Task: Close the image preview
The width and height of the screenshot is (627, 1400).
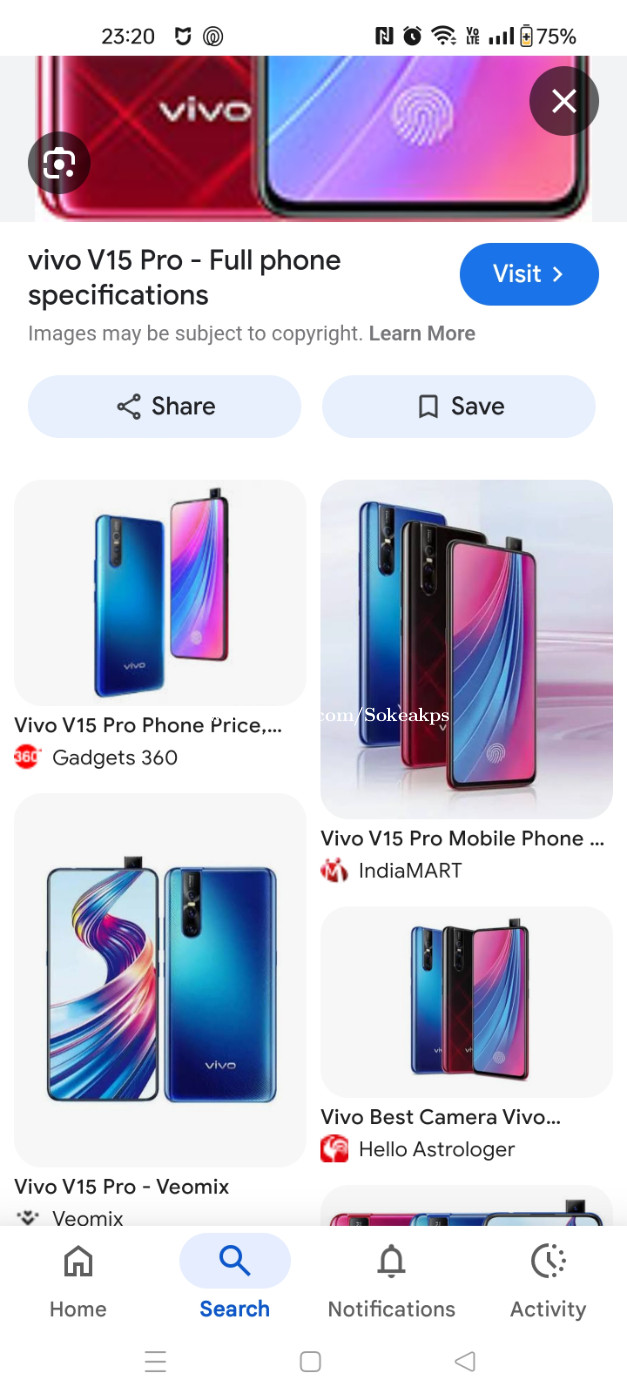Action: (x=564, y=101)
